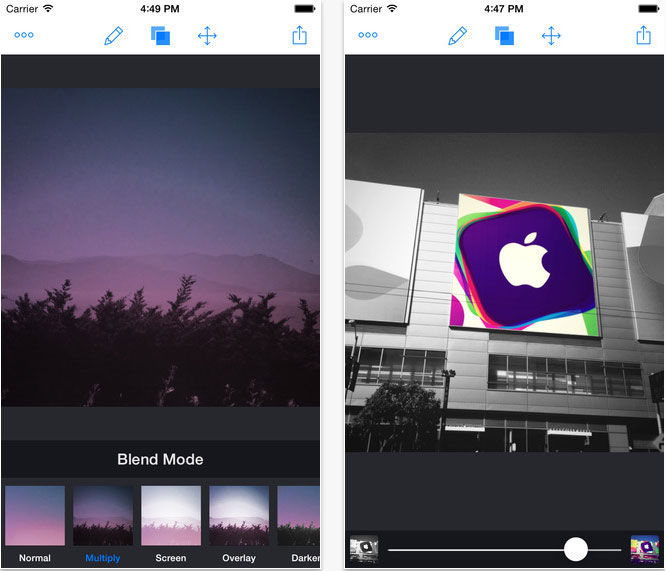Screen dimensions: 666x571
Task: Tap the move arrows icon on Blend Mode screen
Action: point(207,36)
